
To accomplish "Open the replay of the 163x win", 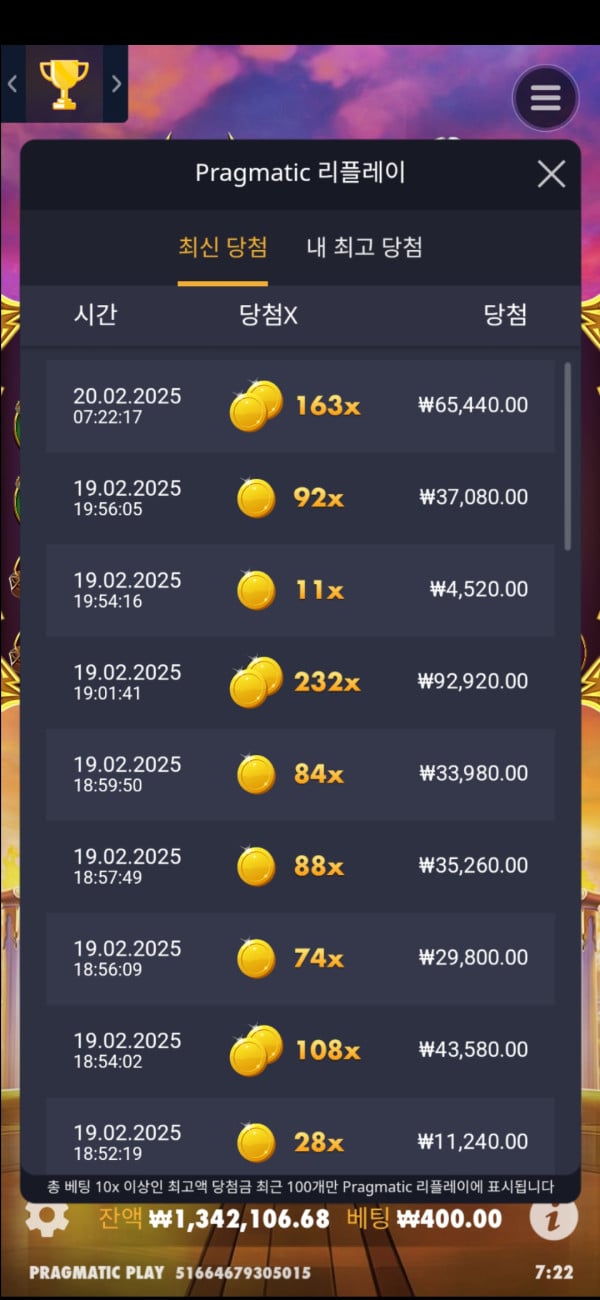I will (300, 405).
